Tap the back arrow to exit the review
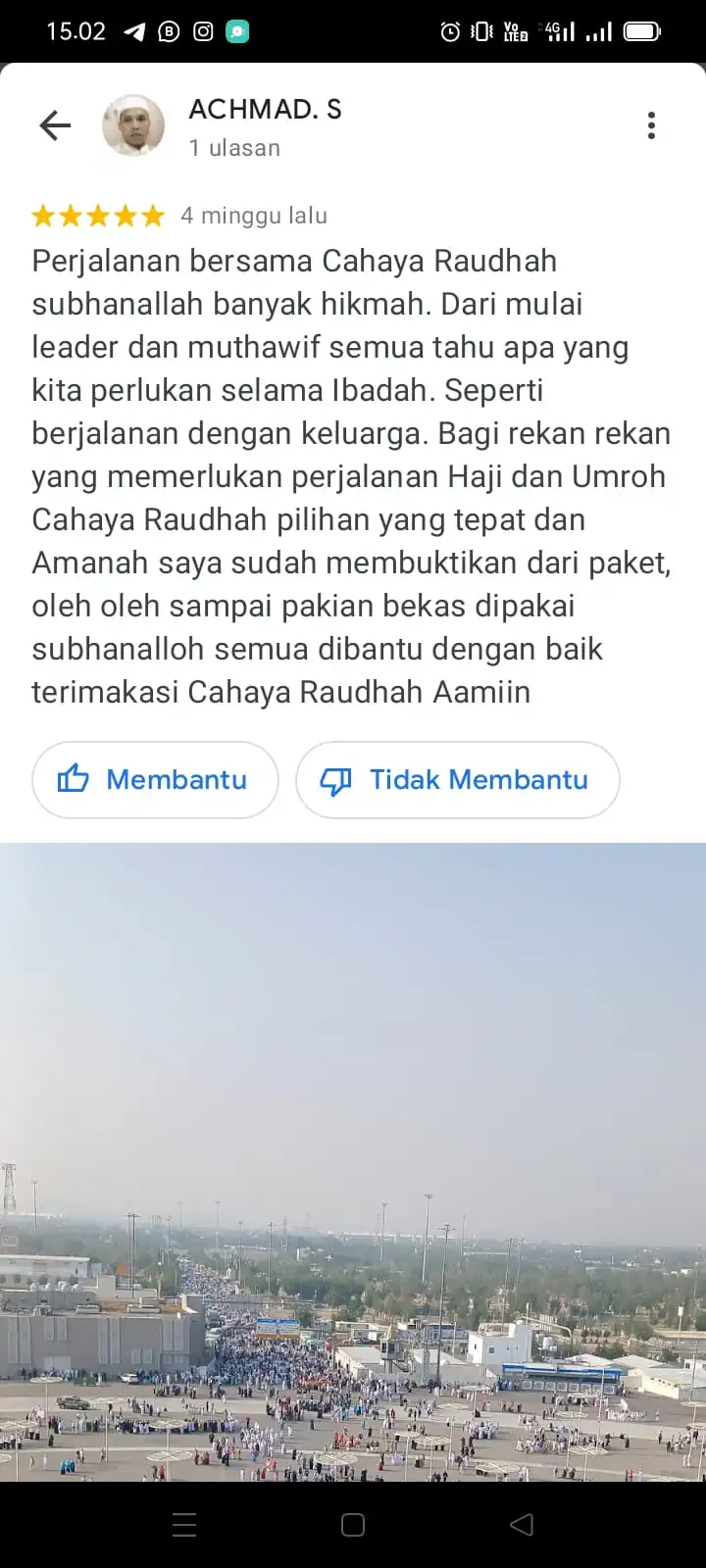The width and height of the screenshot is (706, 1568). click(x=54, y=124)
